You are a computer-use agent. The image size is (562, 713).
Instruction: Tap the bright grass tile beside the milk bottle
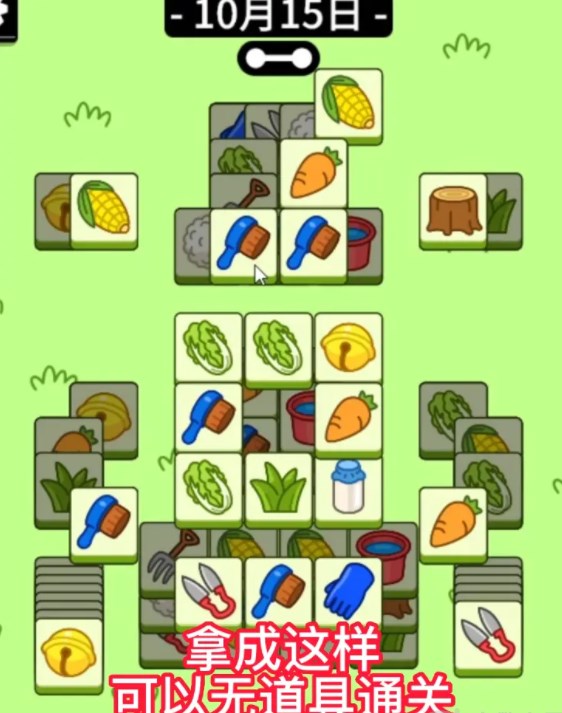click(278, 490)
